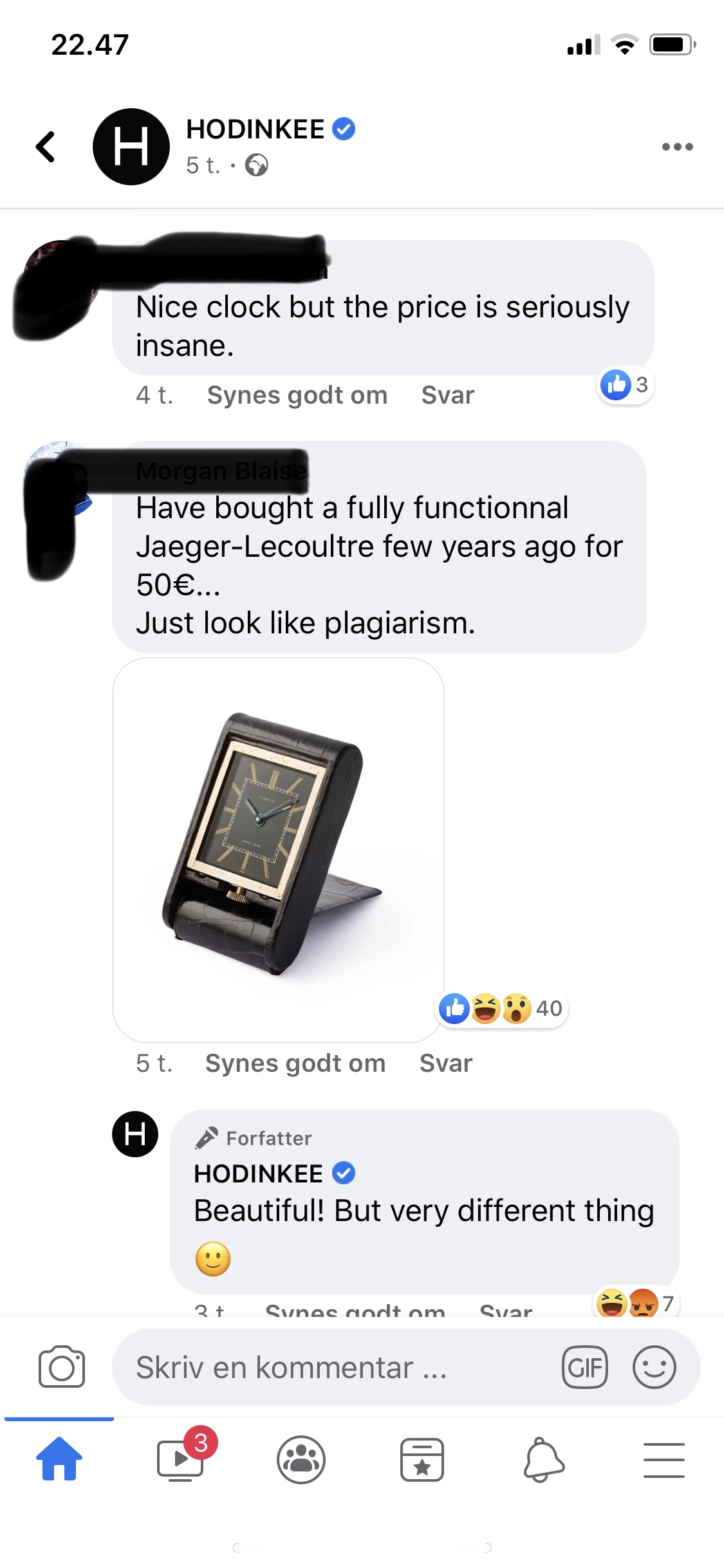Switch to the Home tab
This screenshot has width=724, height=1568.
[x=59, y=1459]
